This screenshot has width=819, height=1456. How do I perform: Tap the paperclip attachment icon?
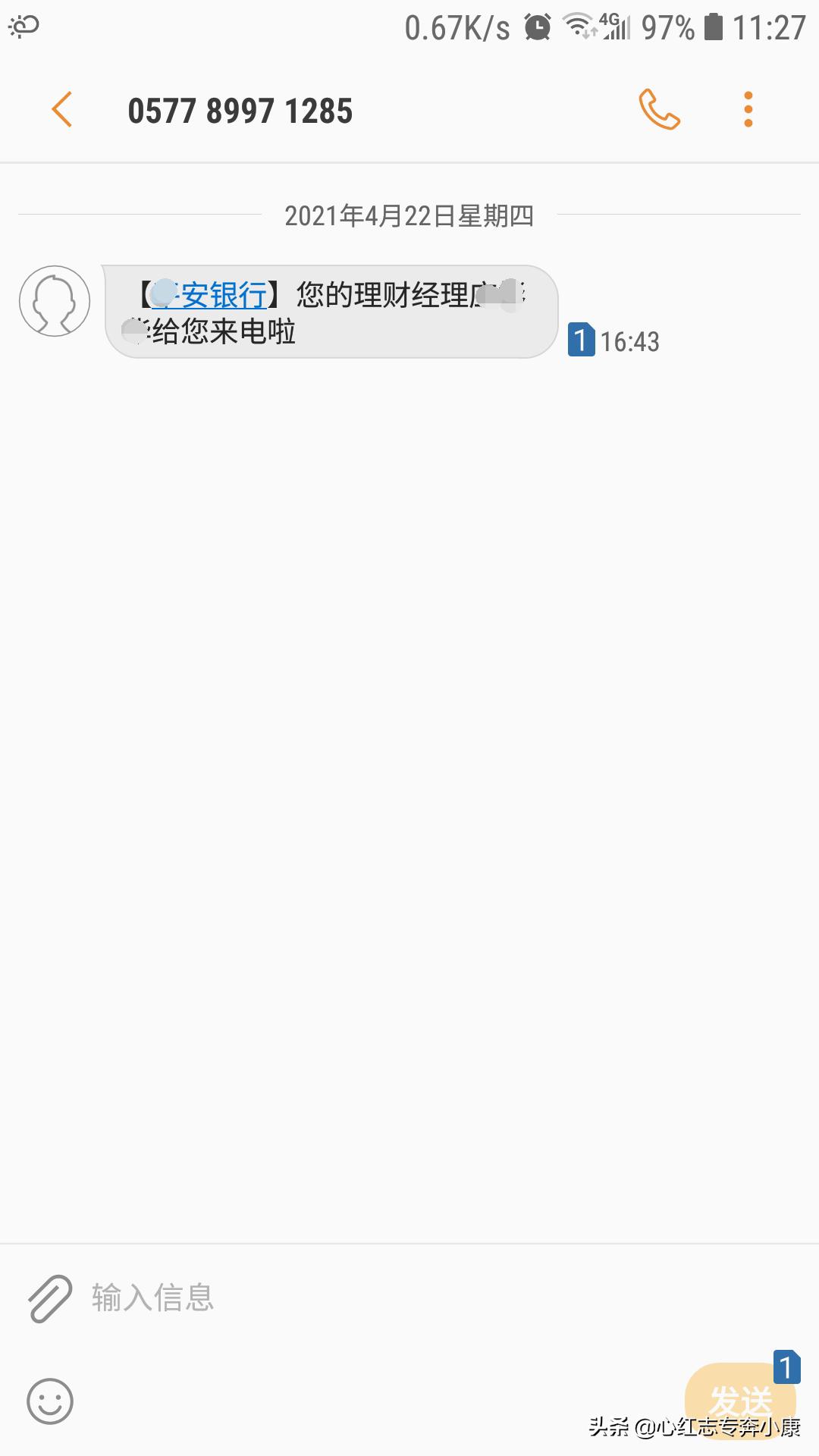(x=49, y=1300)
